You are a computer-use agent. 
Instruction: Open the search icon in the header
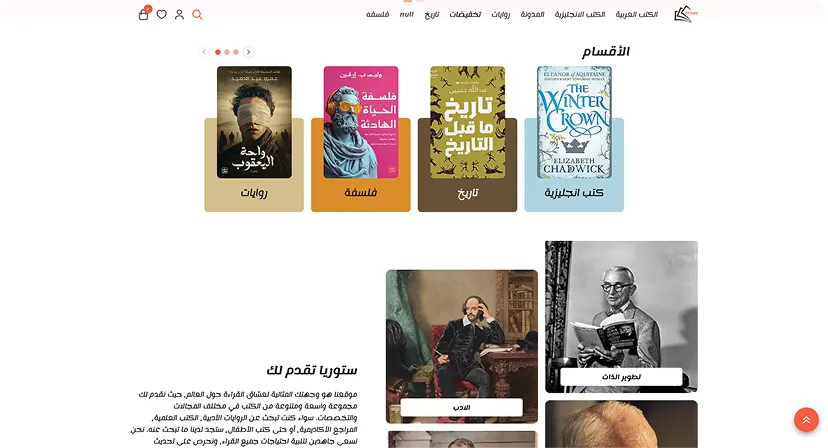click(197, 15)
